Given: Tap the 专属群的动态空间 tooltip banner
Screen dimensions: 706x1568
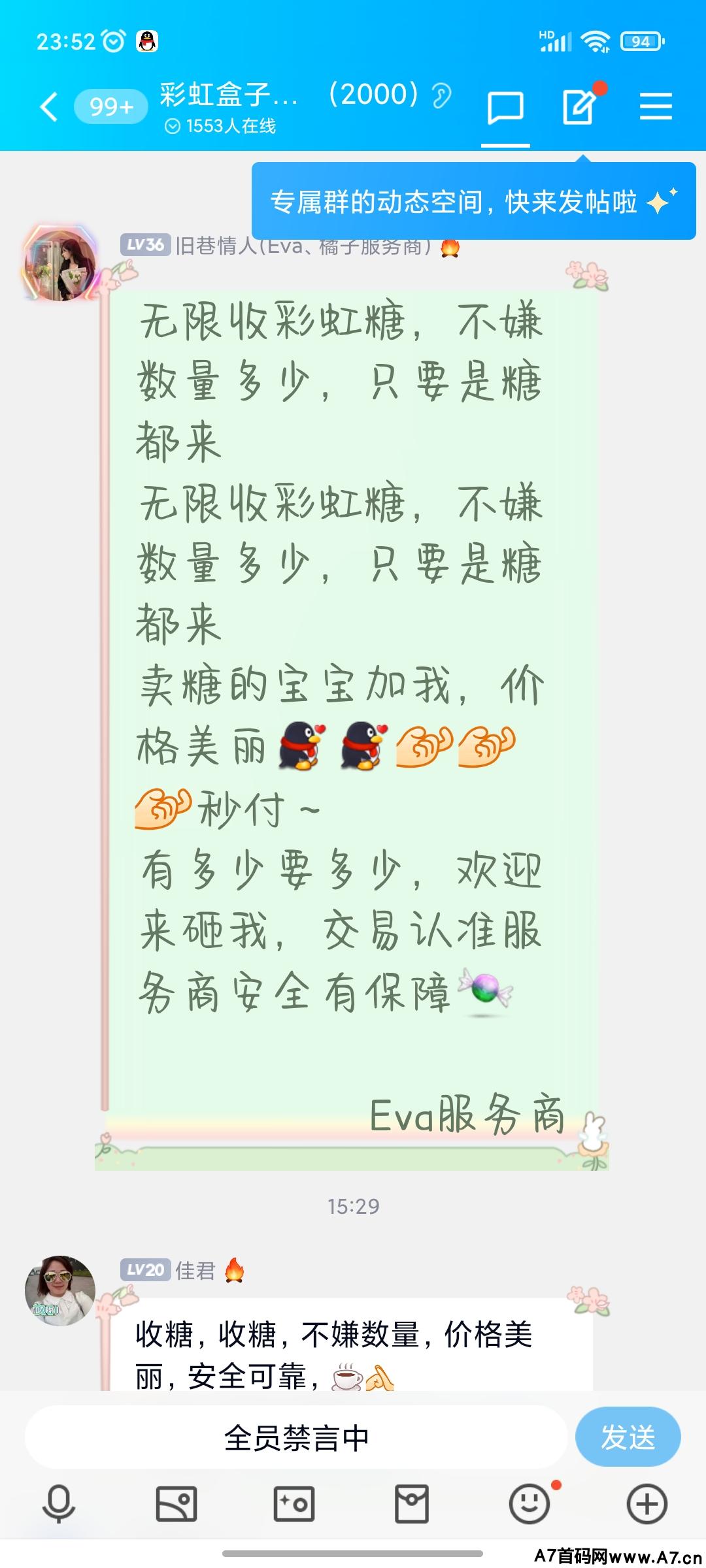Looking at the screenshot, I should pos(474,202).
